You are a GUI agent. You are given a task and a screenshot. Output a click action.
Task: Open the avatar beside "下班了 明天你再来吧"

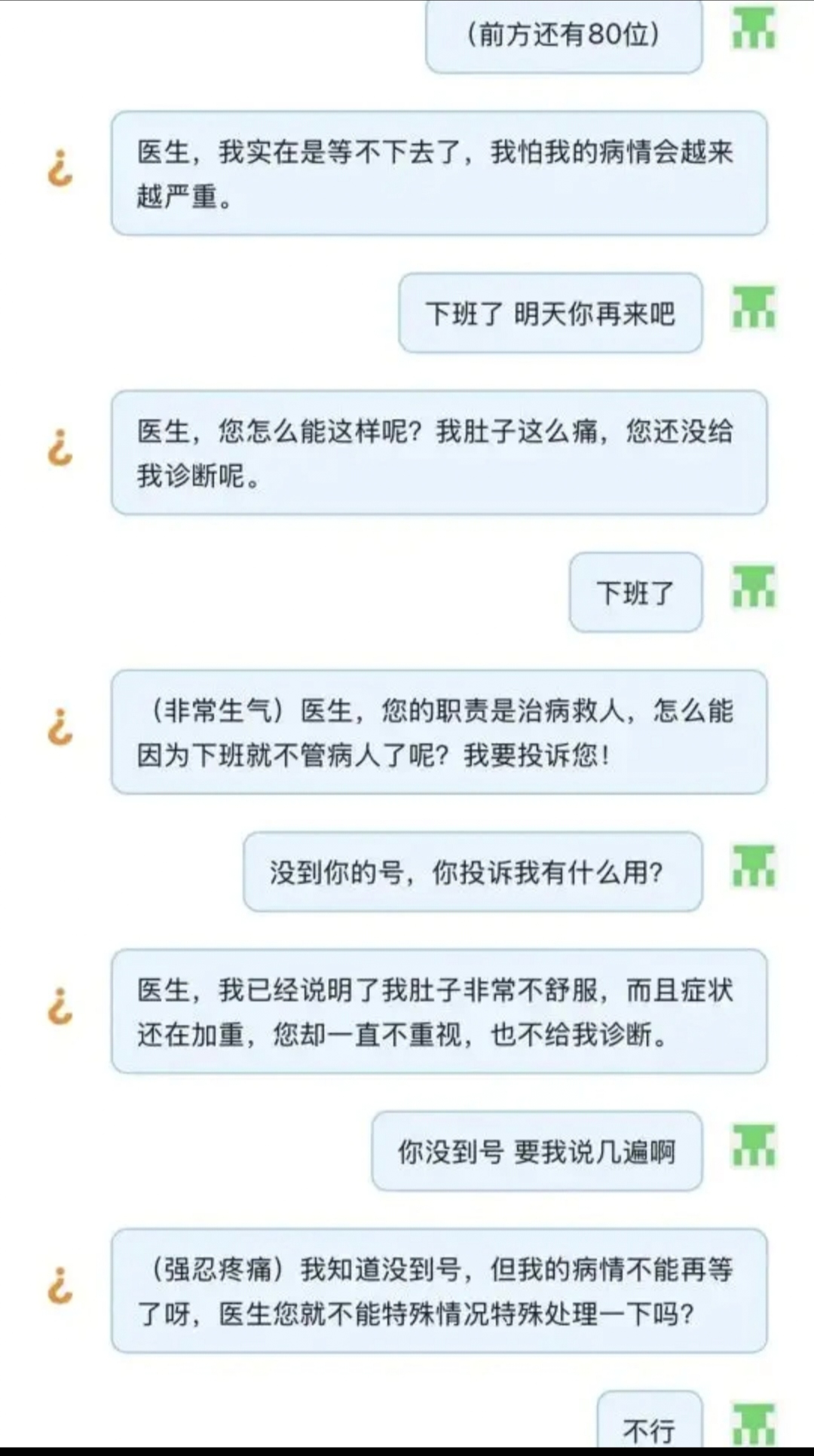click(x=753, y=307)
